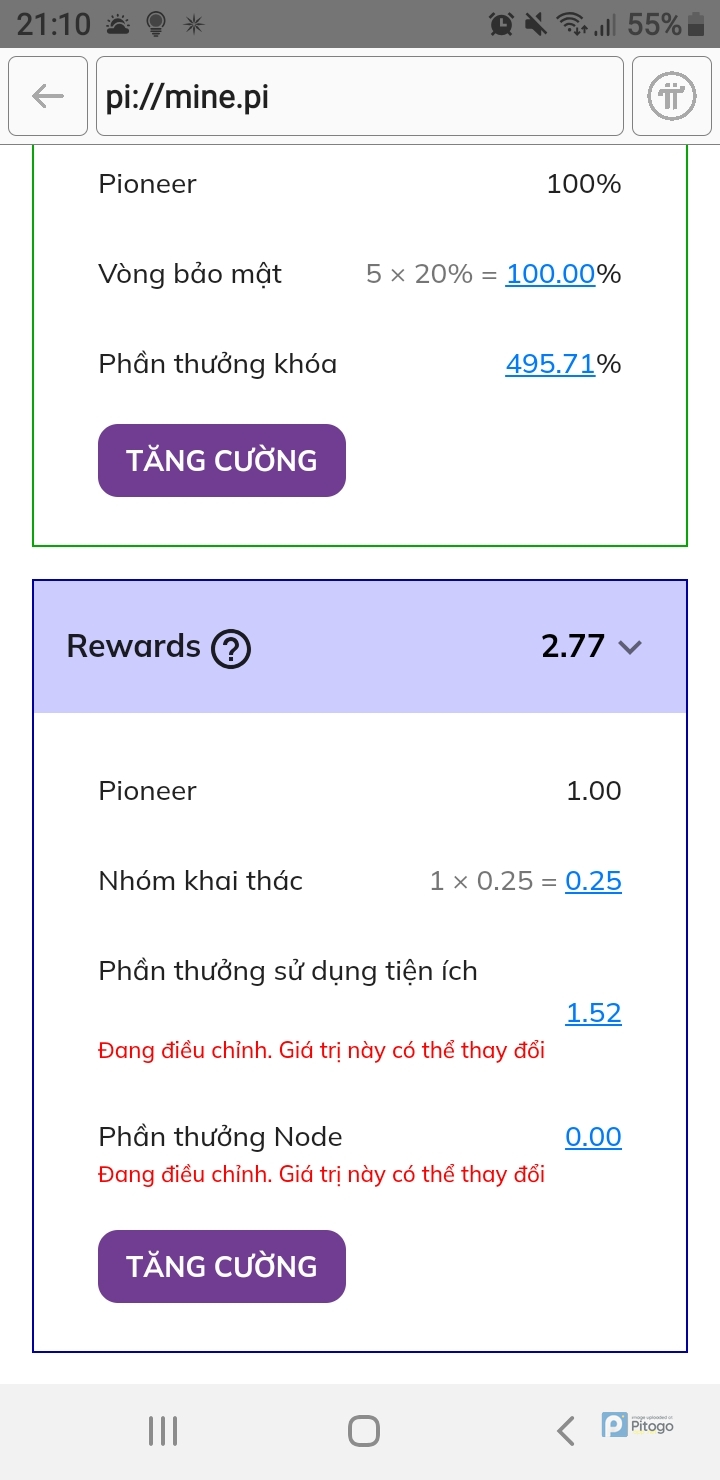Screen dimensions: 720x1480
Task: Show recent apps in the navigation bar
Action: tap(163, 1431)
